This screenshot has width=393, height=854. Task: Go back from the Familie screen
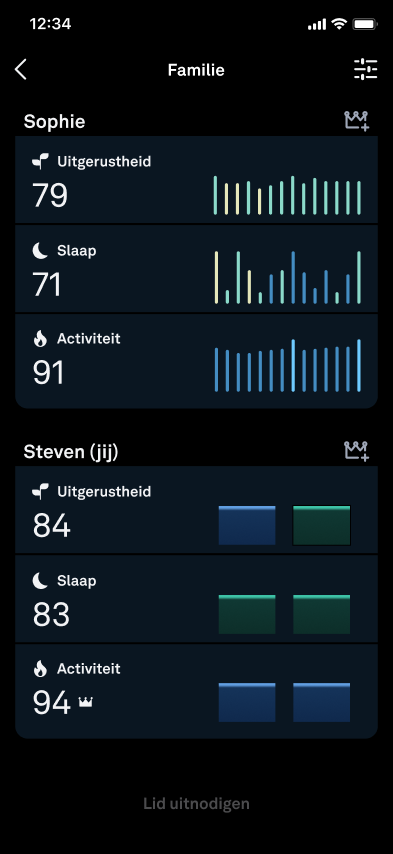tap(21, 70)
